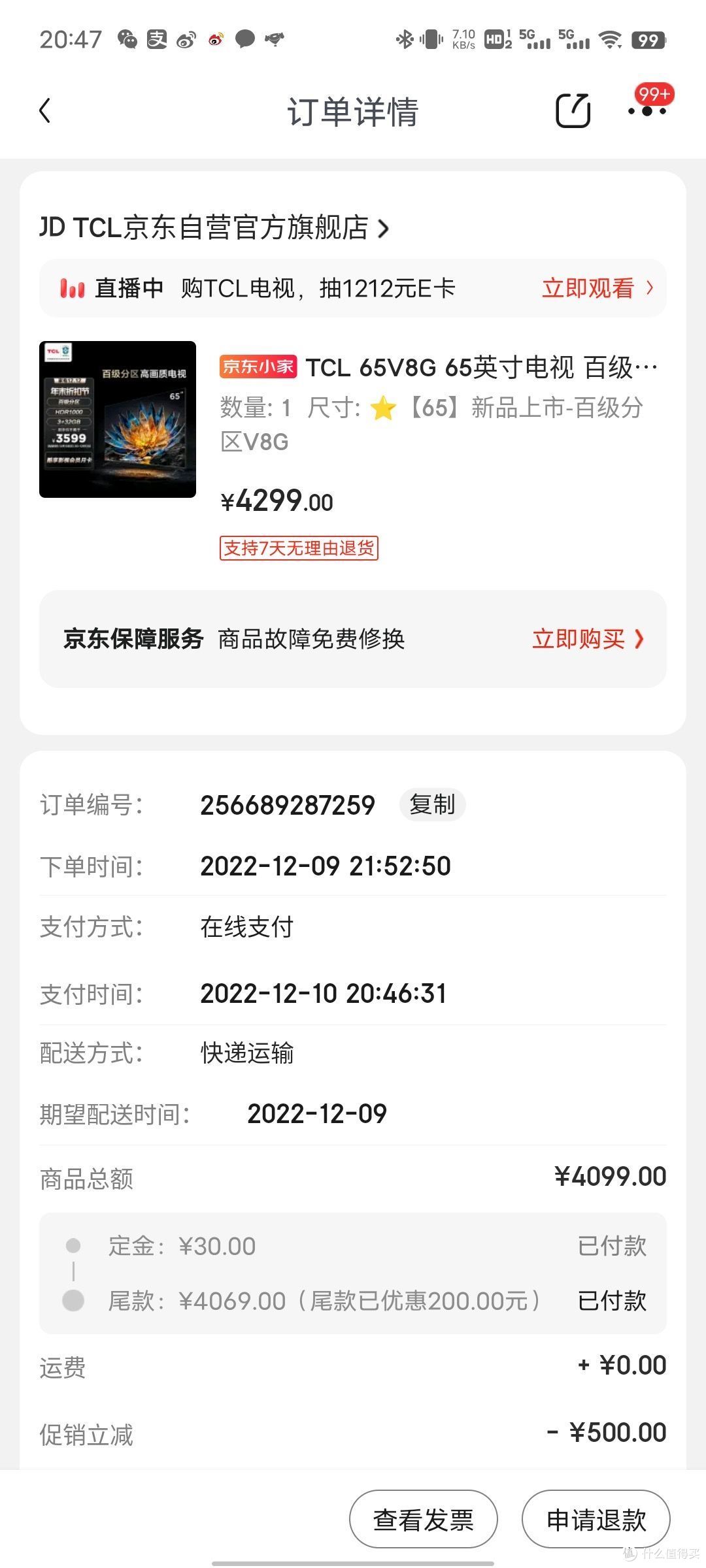Click 申请退款 to request refund

click(596, 1519)
